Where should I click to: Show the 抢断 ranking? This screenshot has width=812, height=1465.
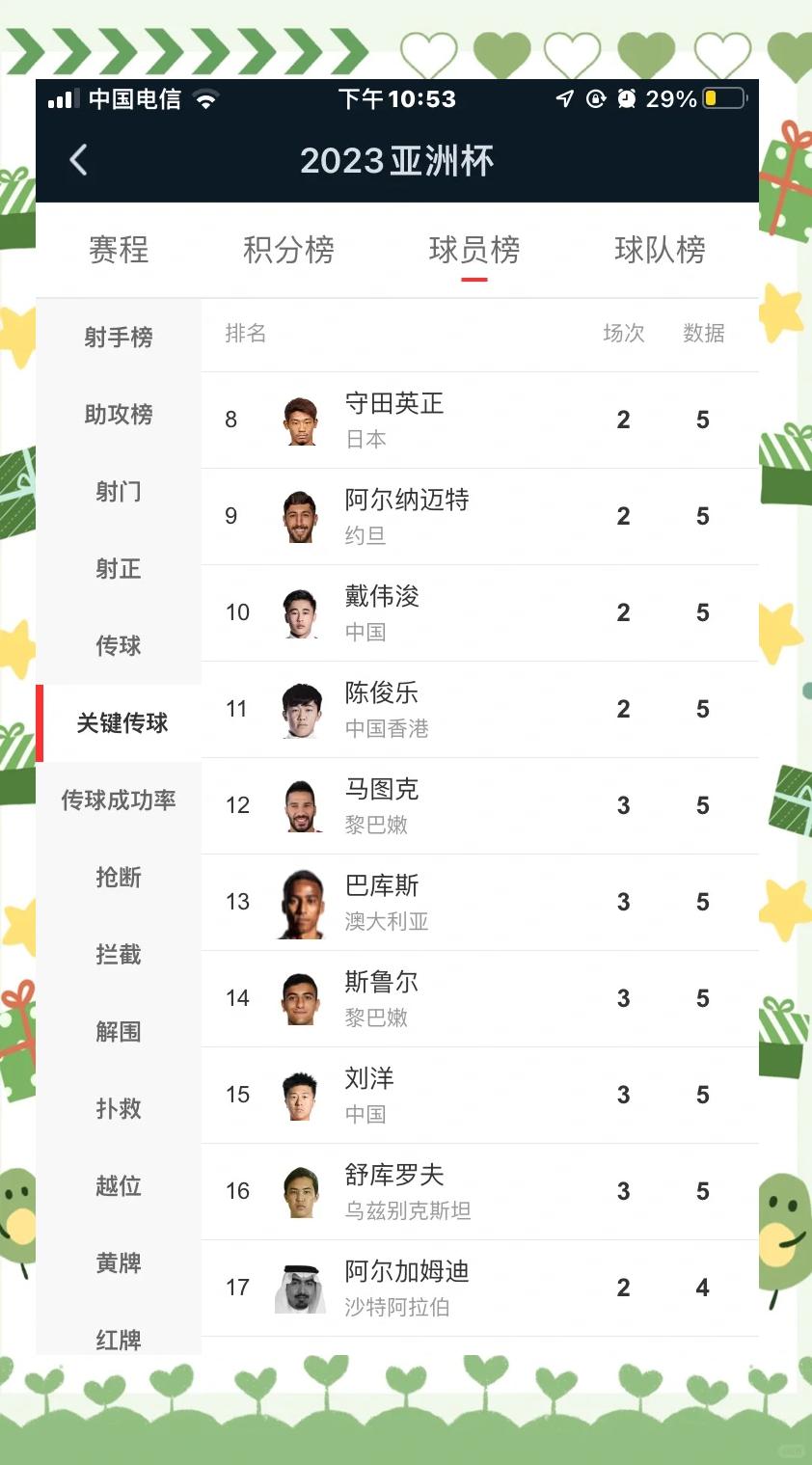119,878
